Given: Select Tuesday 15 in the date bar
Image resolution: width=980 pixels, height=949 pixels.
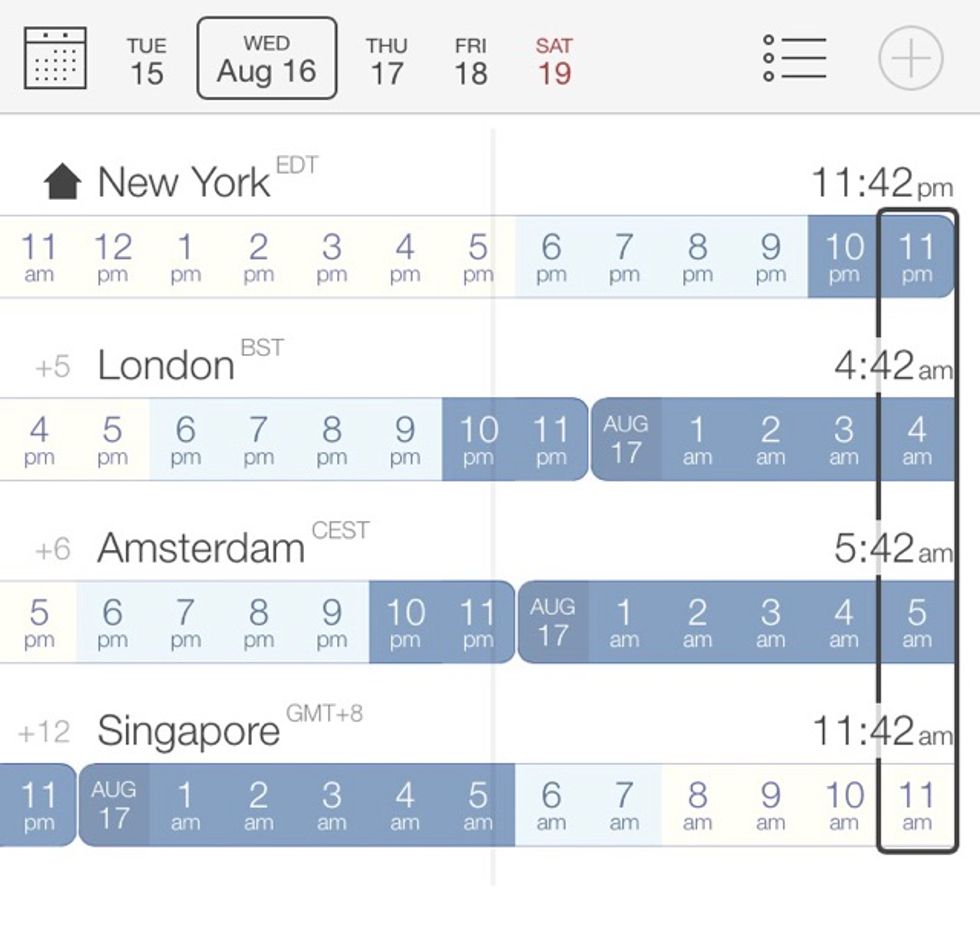Looking at the screenshot, I should pyautogui.click(x=146, y=60).
